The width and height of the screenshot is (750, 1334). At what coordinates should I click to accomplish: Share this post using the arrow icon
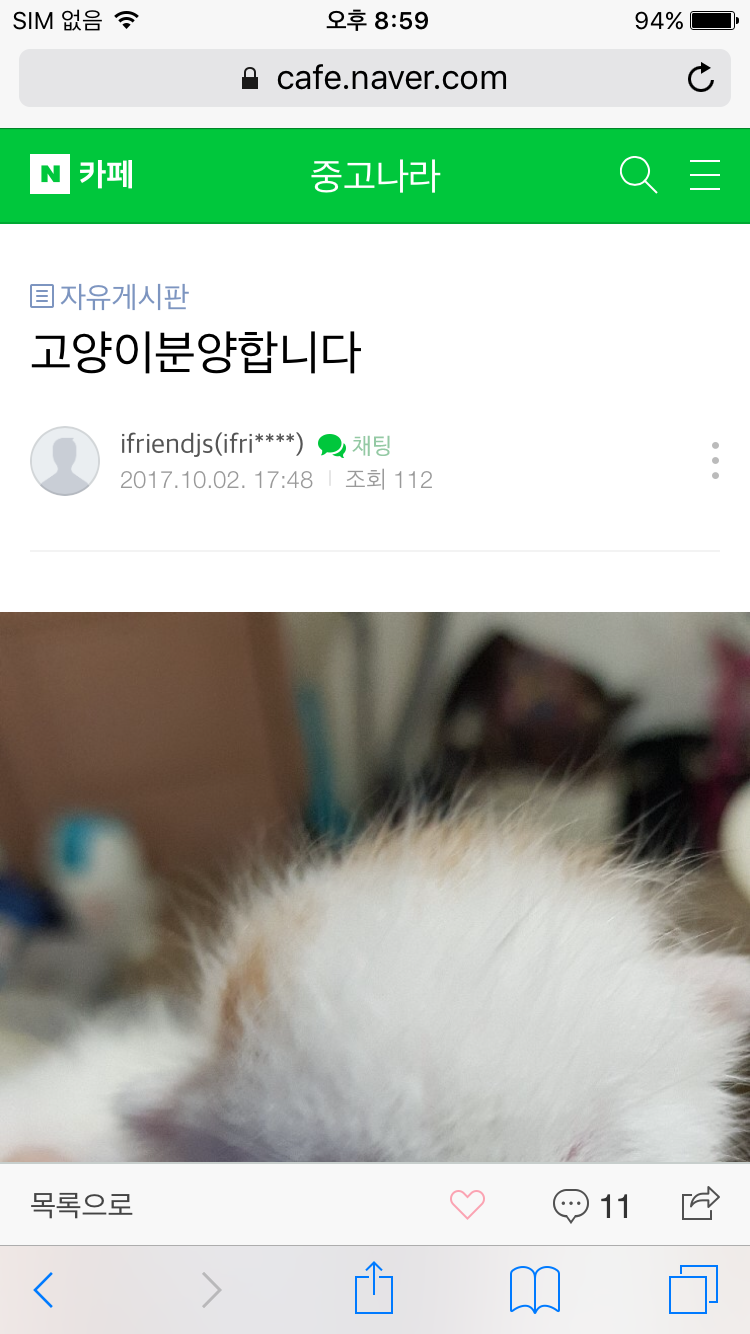pyautogui.click(x=700, y=1203)
